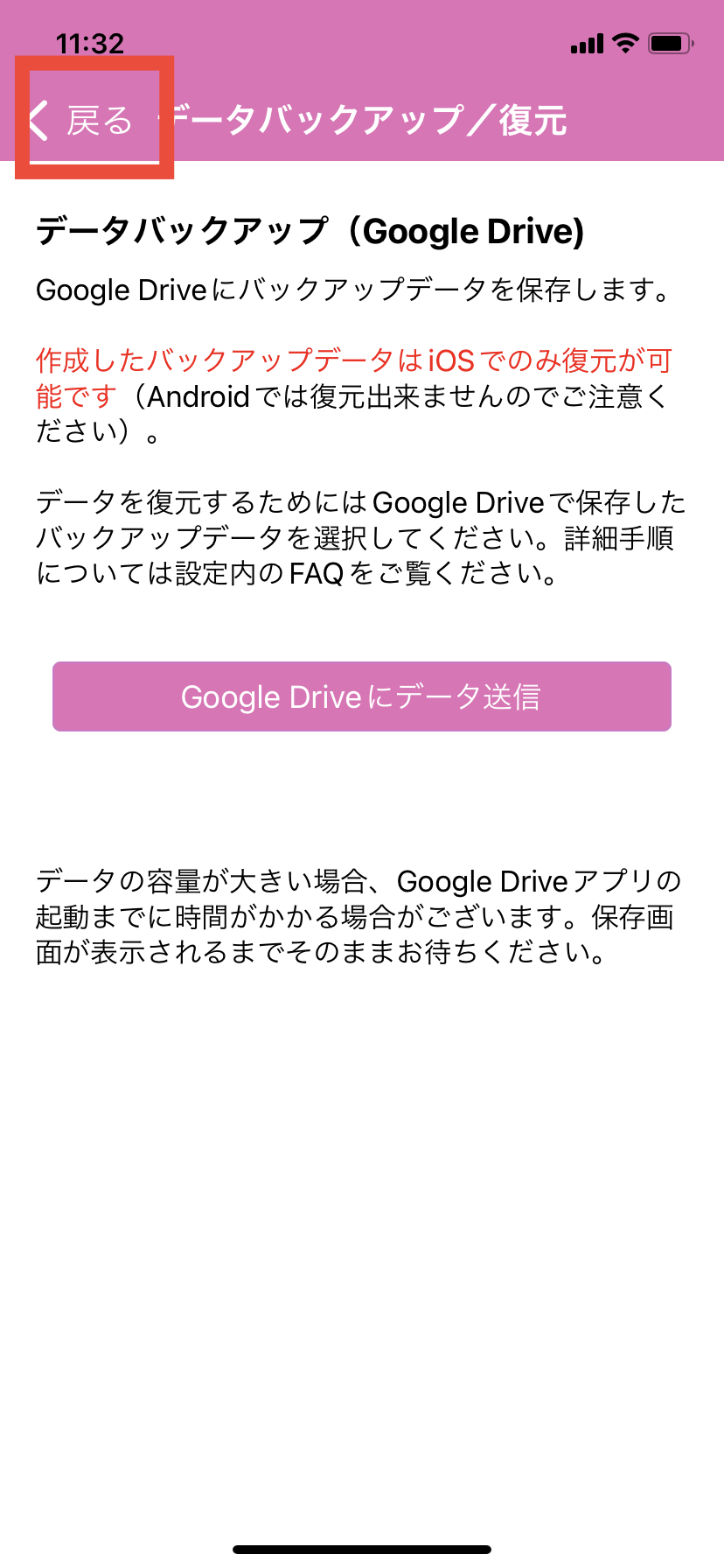Go back with the 戻る button
This screenshot has height=1568, width=724.
[83, 121]
